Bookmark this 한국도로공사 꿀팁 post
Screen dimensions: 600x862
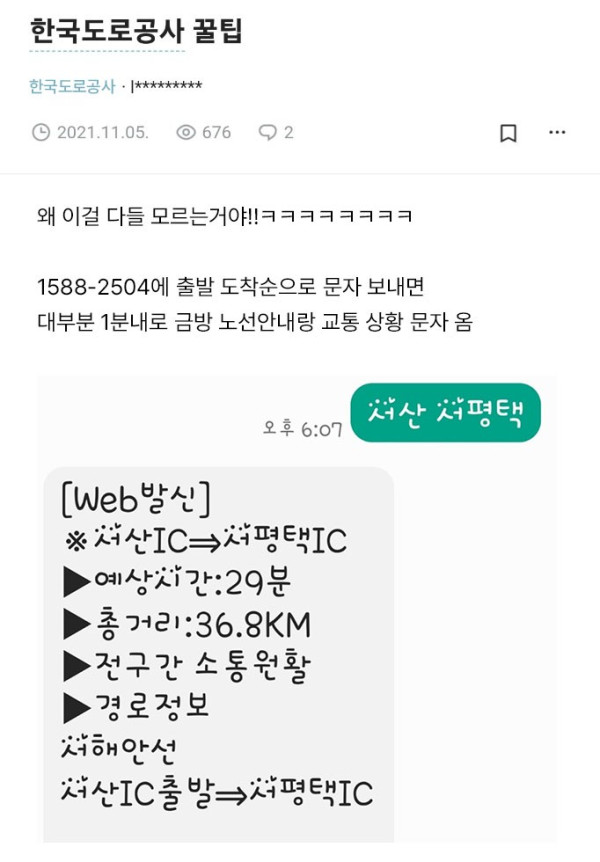508,133
